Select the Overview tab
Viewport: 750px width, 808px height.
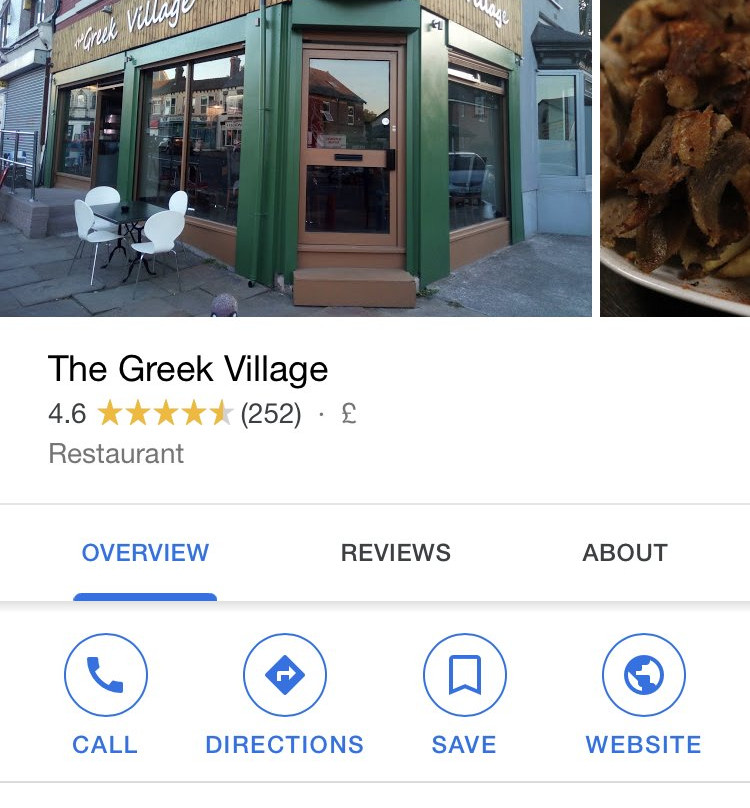point(145,553)
